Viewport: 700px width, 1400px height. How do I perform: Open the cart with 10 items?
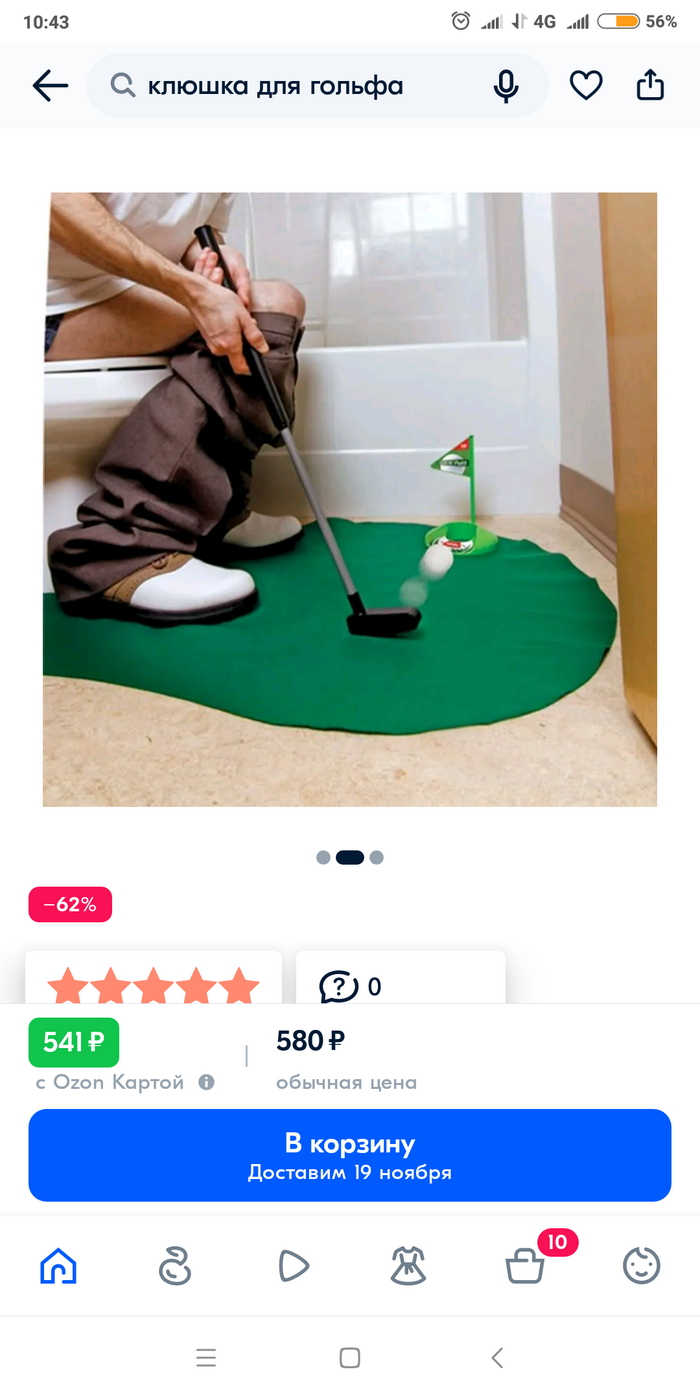pyautogui.click(x=525, y=1266)
